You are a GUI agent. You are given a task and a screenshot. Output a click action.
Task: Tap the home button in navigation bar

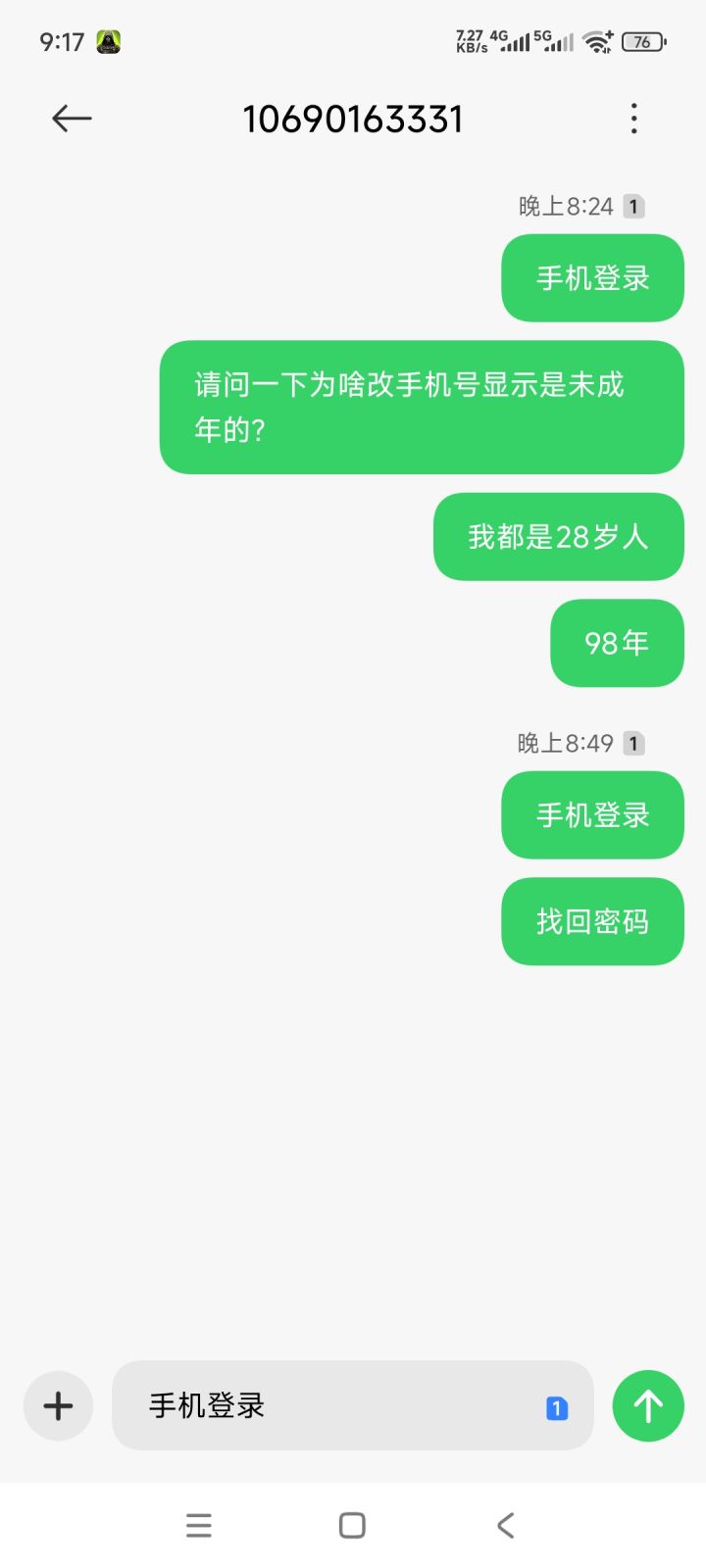point(350,1525)
